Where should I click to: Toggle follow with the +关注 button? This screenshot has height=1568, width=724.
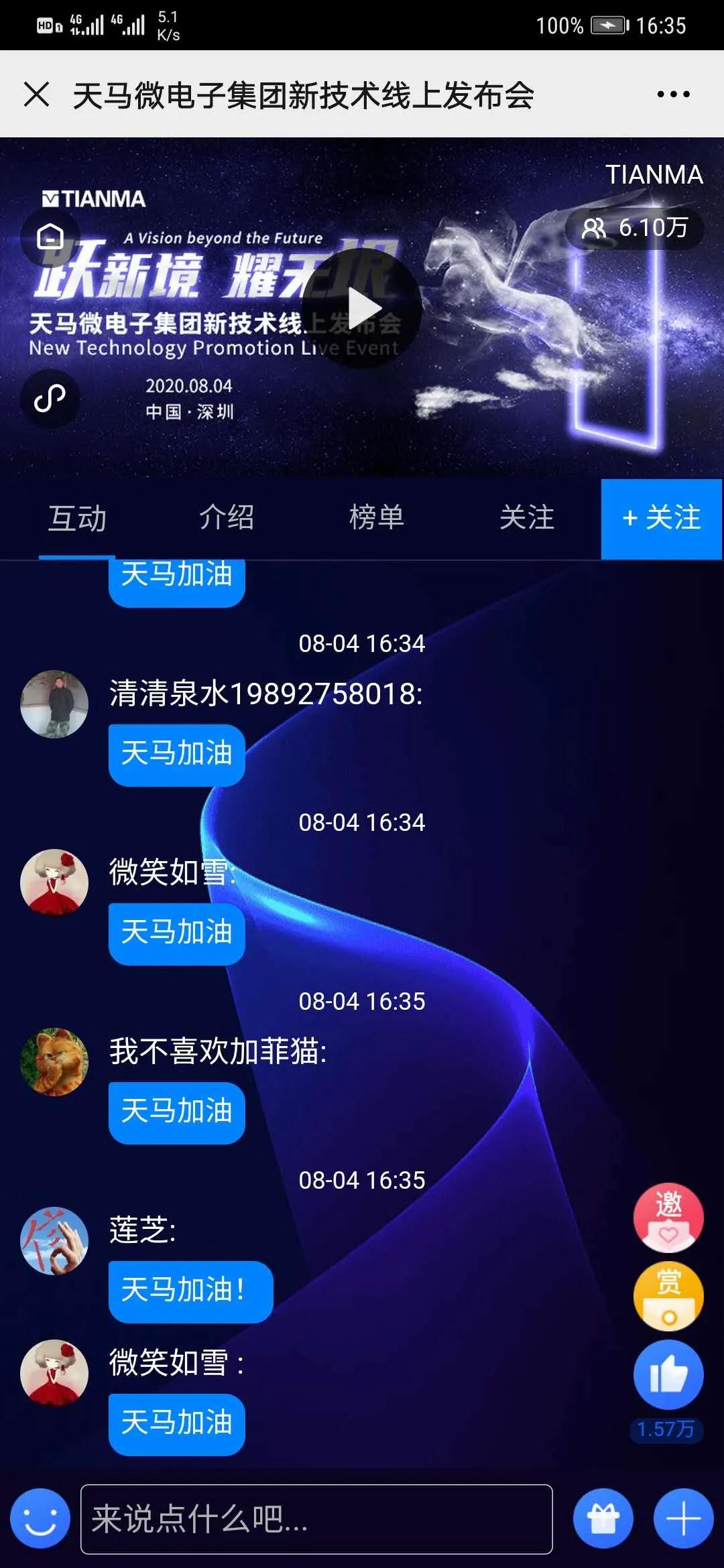[x=660, y=517]
